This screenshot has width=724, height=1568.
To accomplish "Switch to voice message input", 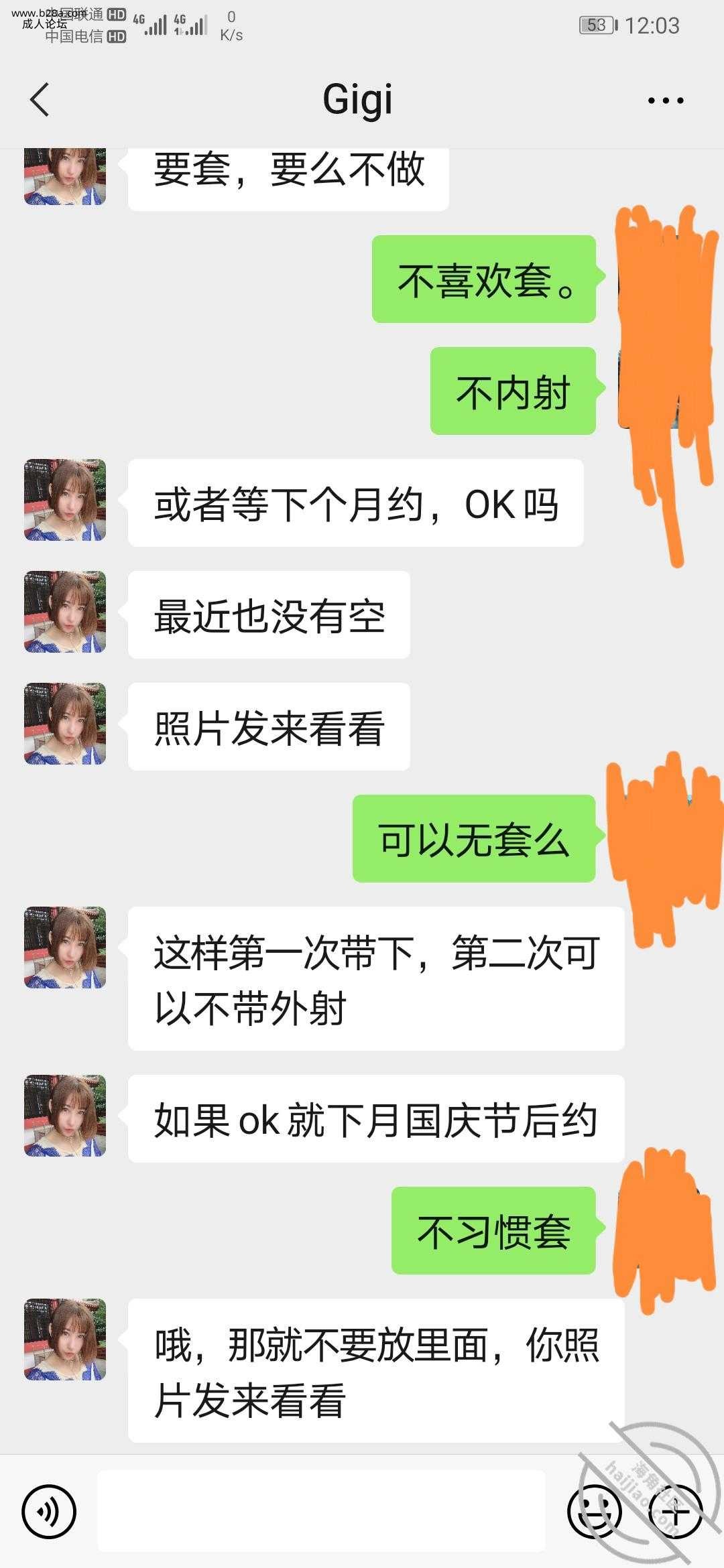I will click(x=49, y=1512).
